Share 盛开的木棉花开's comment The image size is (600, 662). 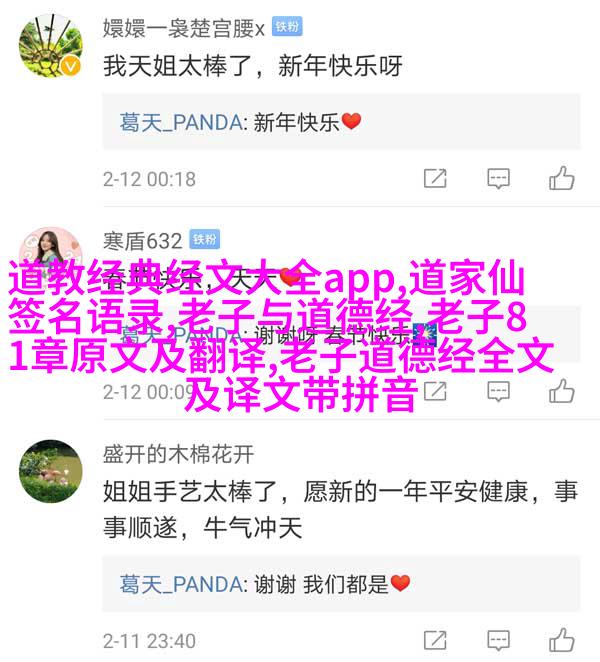(435, 640)
